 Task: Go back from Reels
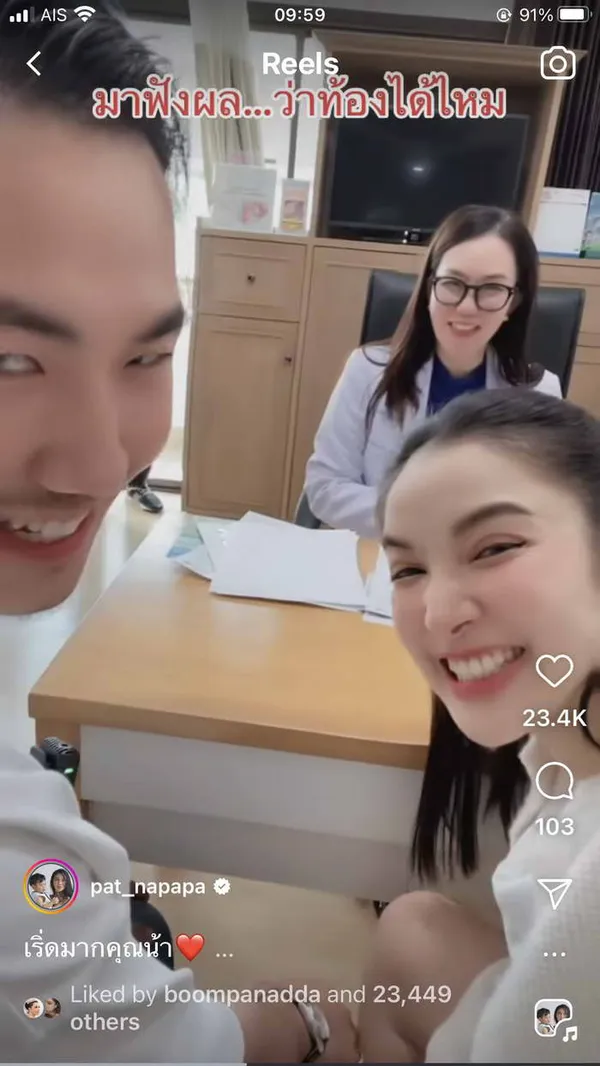[x=34, y=64]
